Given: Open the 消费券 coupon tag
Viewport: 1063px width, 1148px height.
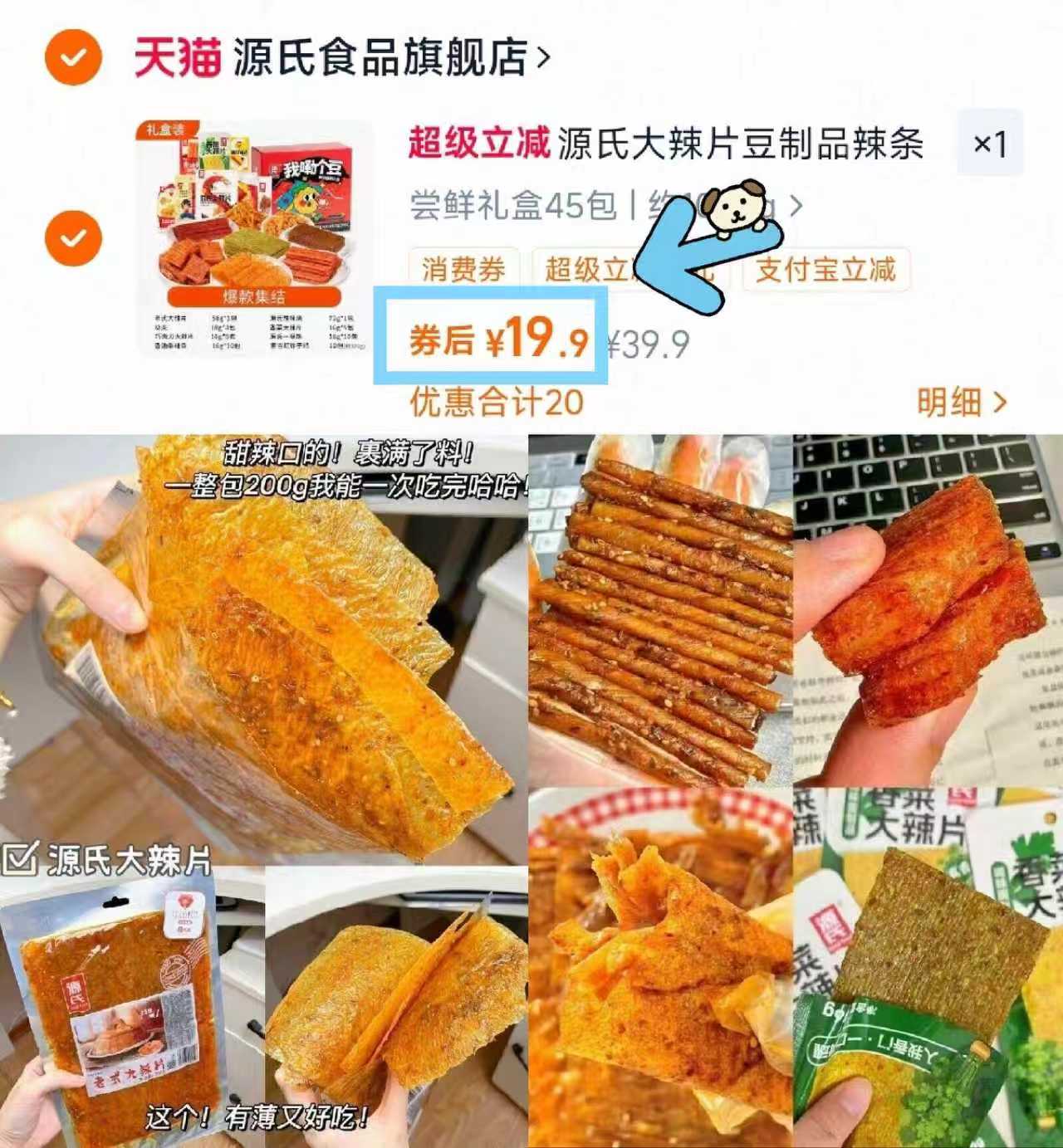Looking at the screenshot, I should point(463,270).
